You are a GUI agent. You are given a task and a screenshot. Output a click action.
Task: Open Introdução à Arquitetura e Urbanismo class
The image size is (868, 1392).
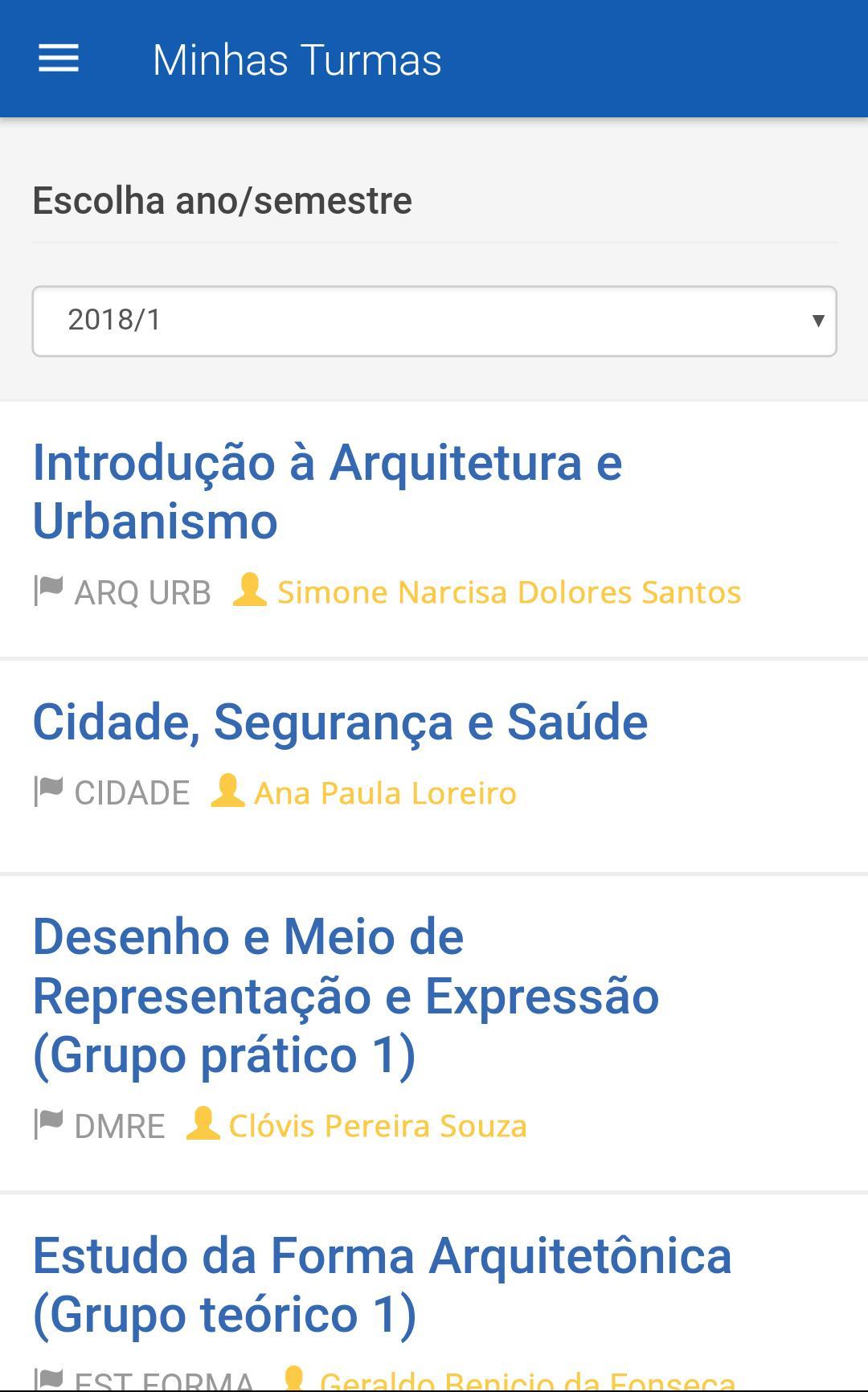pyautogui.click(x=327, y=492)
